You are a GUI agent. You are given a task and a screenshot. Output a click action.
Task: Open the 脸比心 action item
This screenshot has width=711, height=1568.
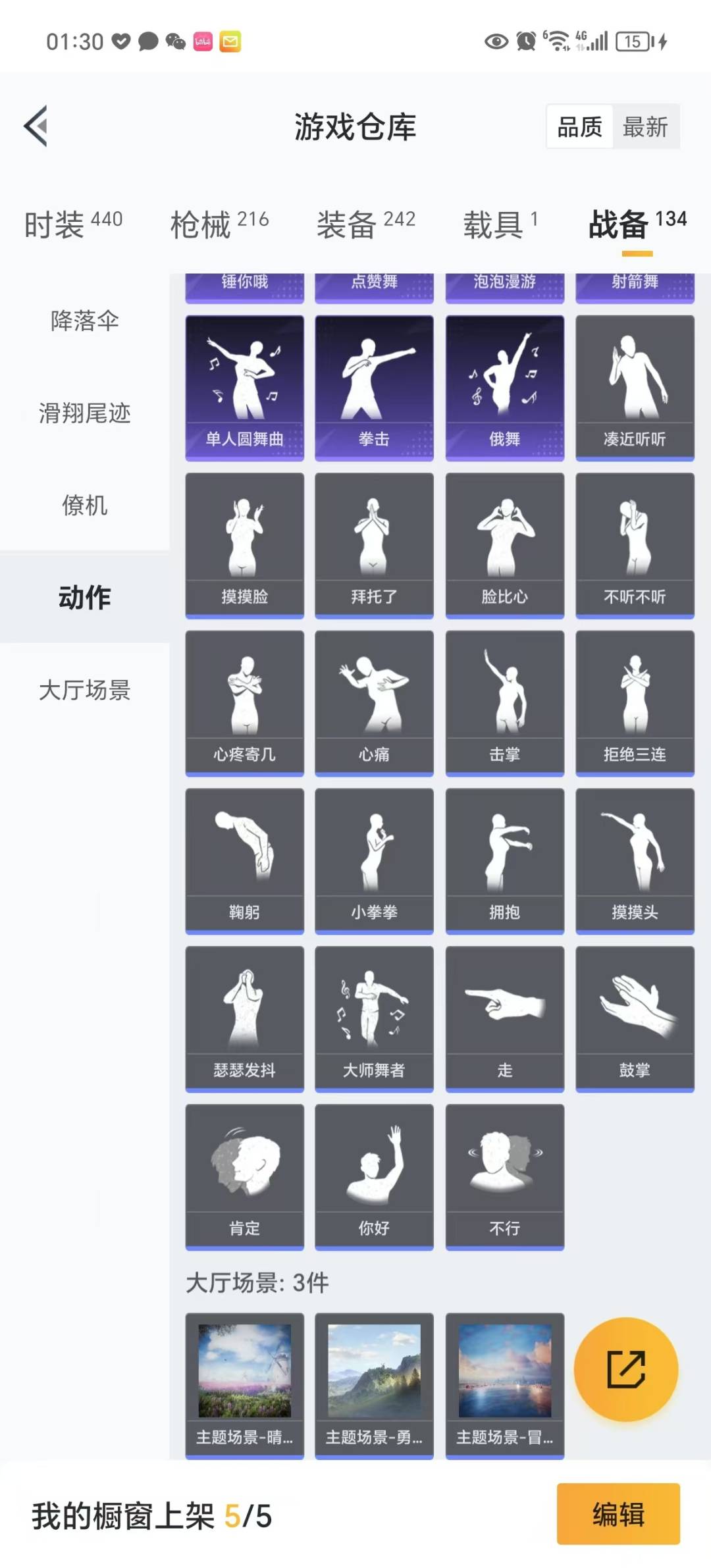click(x=504, y=545)
